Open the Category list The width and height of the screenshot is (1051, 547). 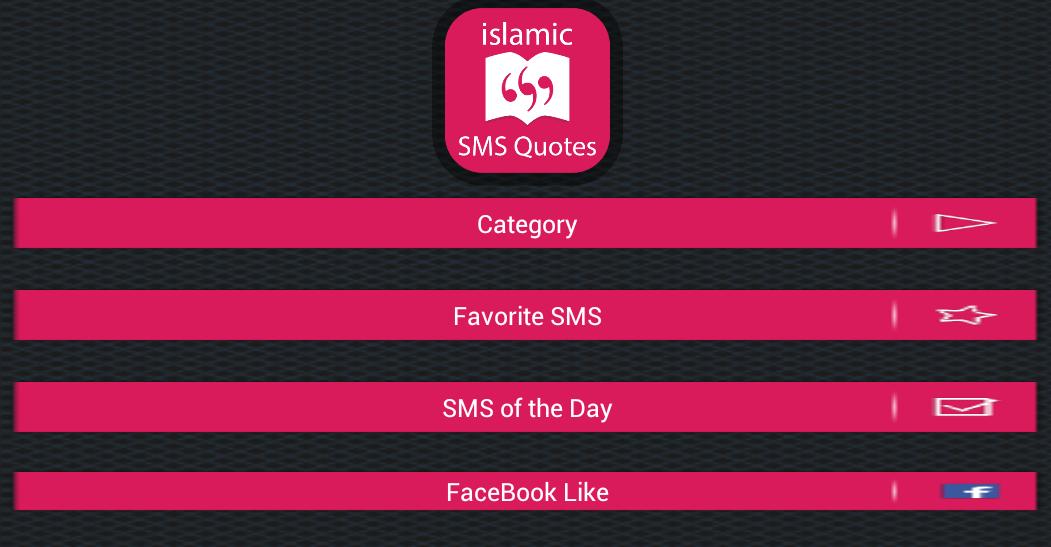tap(526, 224)
